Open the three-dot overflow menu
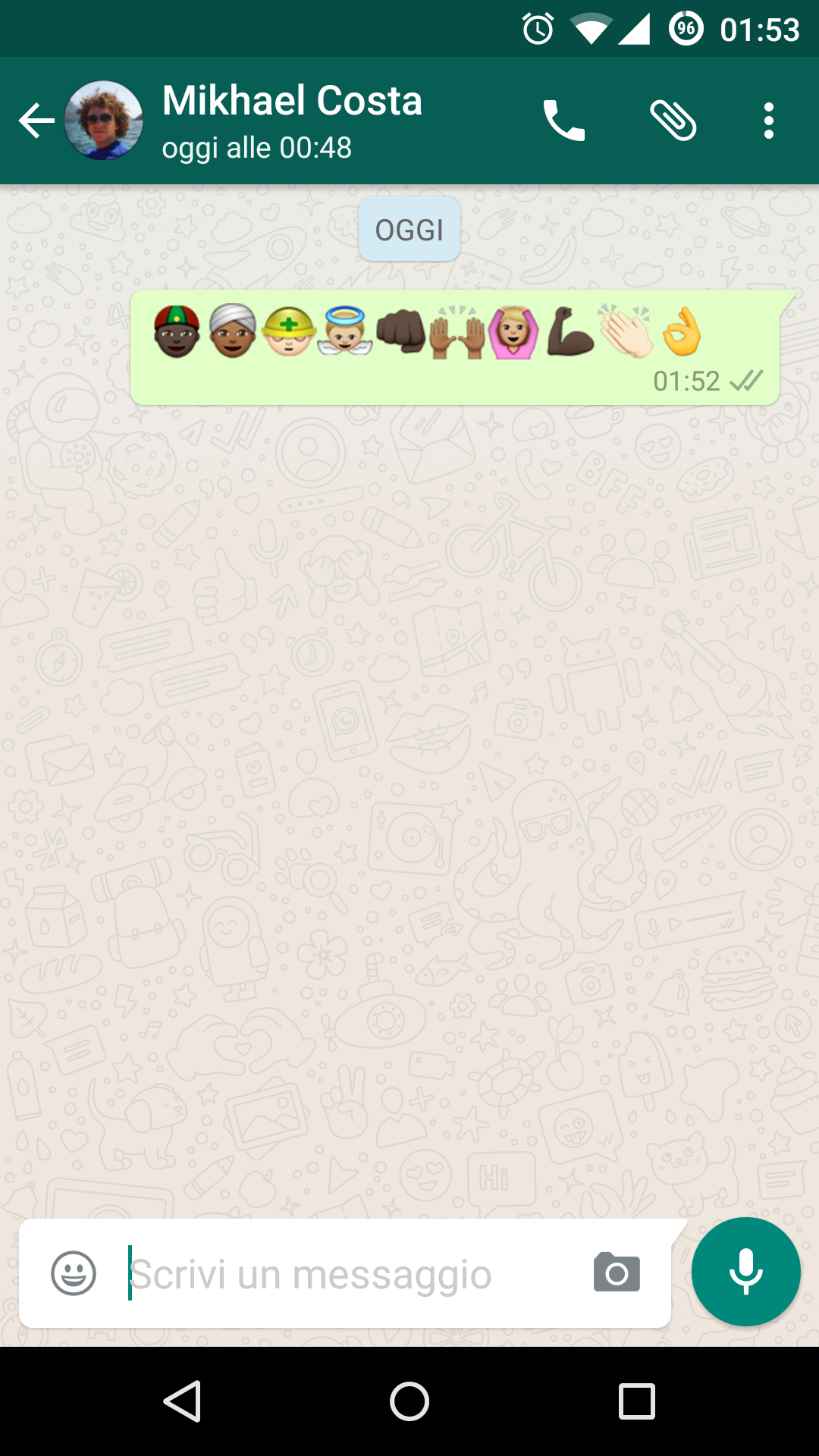819x1456 pixels. tap(769, 121)
